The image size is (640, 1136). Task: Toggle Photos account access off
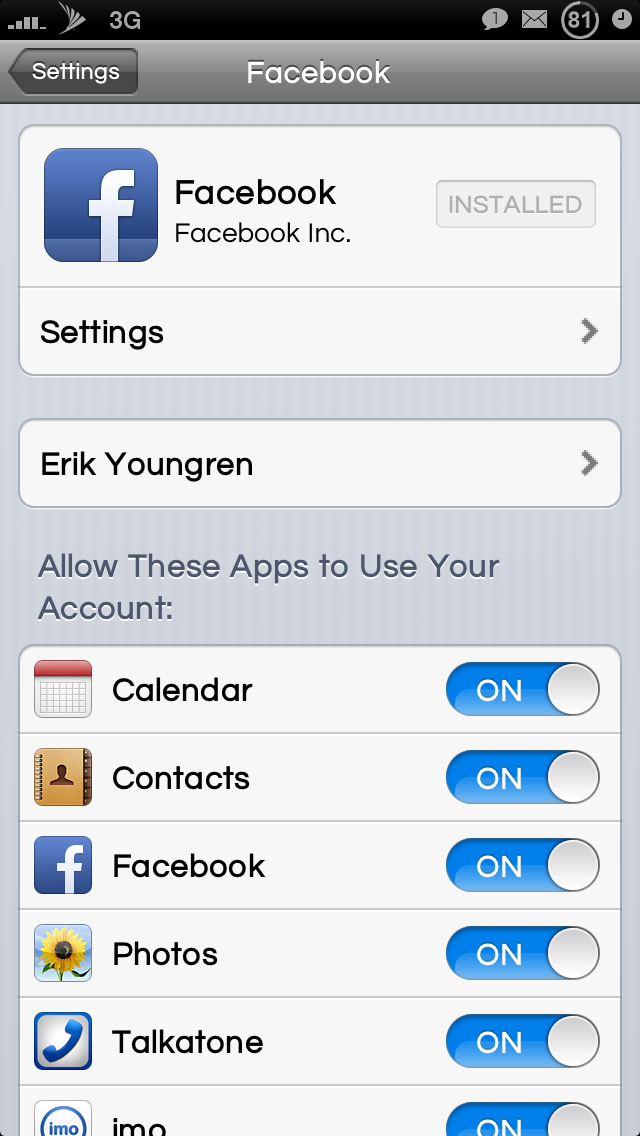point(523,953)
